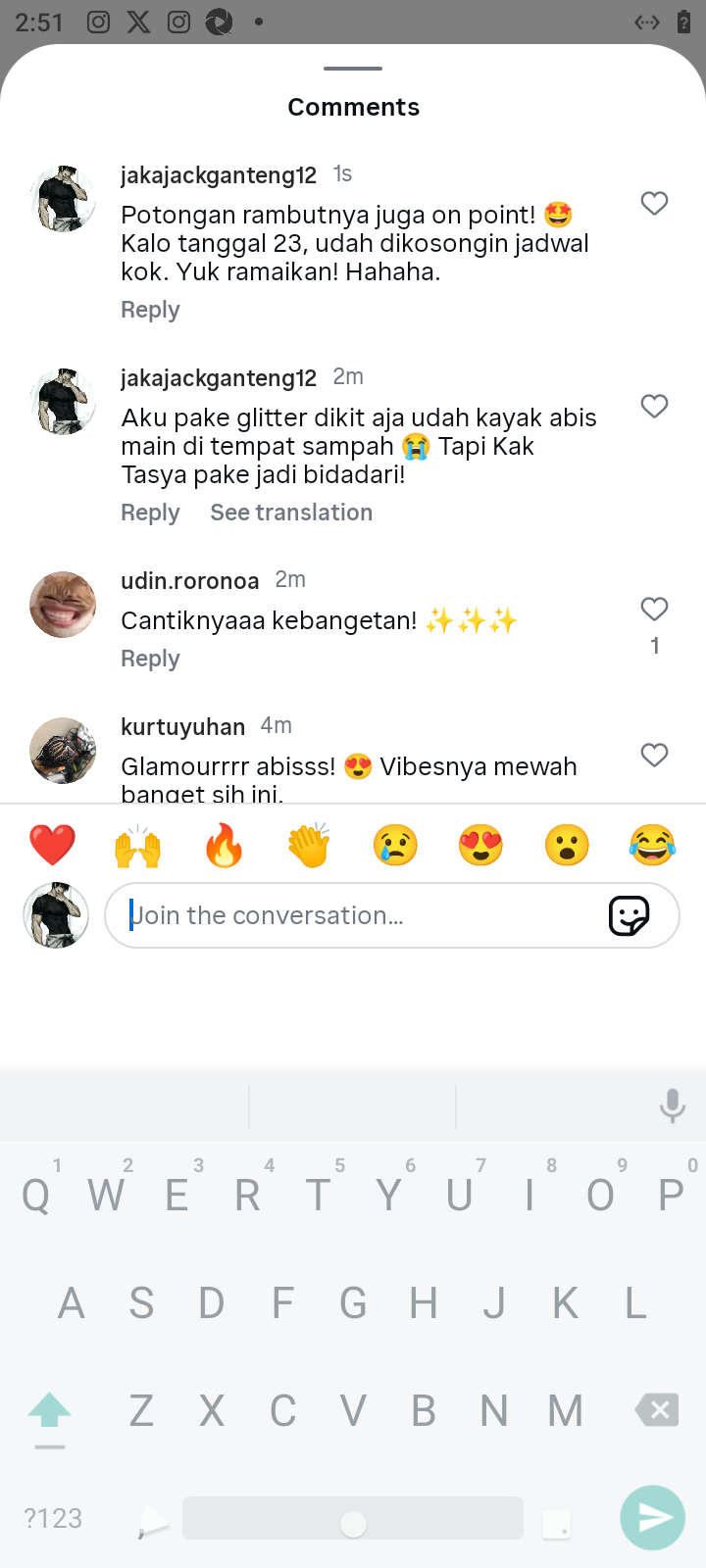The width and height of the screenshot is (706, 1568).
Task: See translation of the glitter comment
Action: pos(291,514)
